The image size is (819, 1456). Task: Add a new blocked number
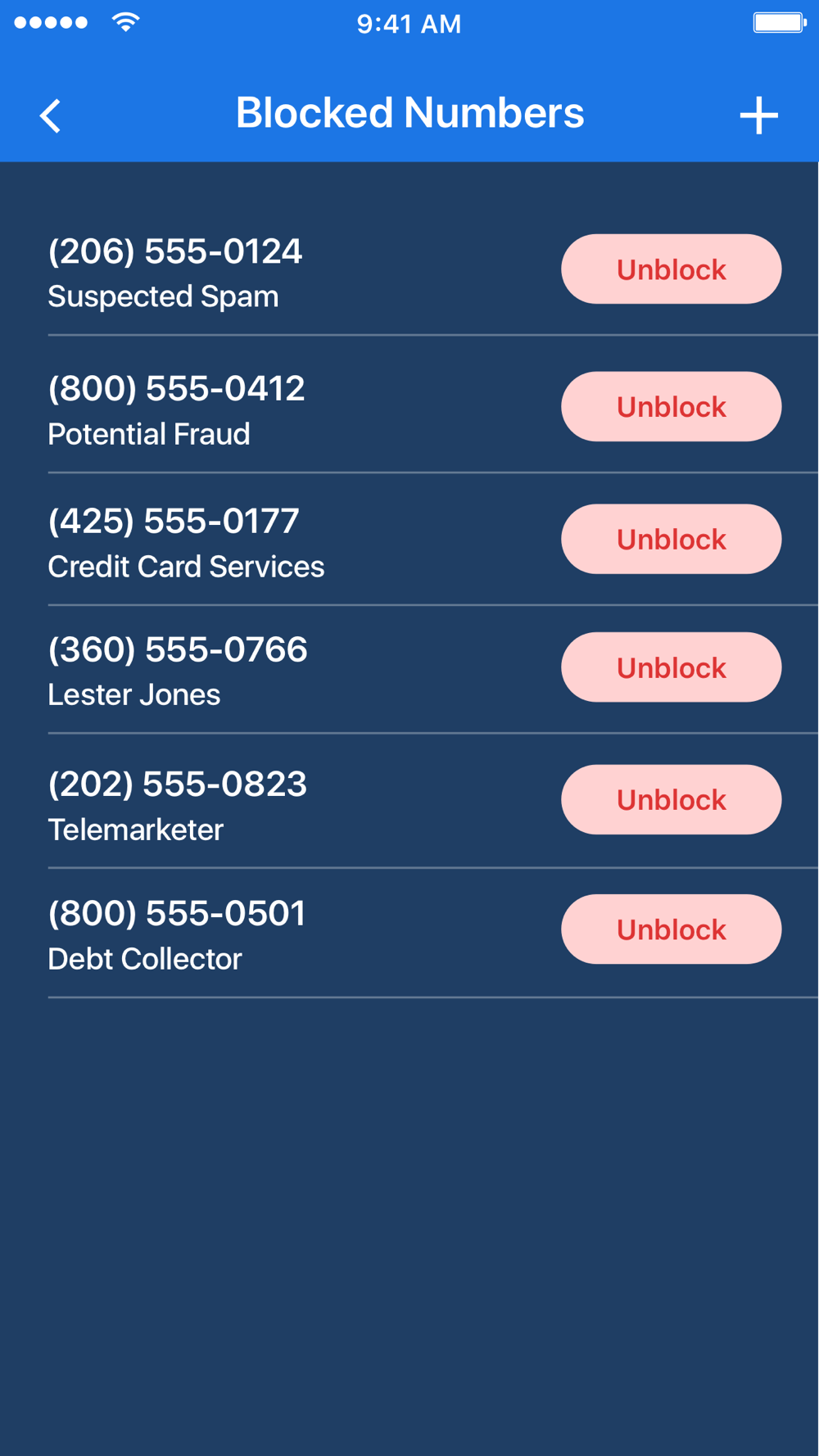tap(758, 115)
